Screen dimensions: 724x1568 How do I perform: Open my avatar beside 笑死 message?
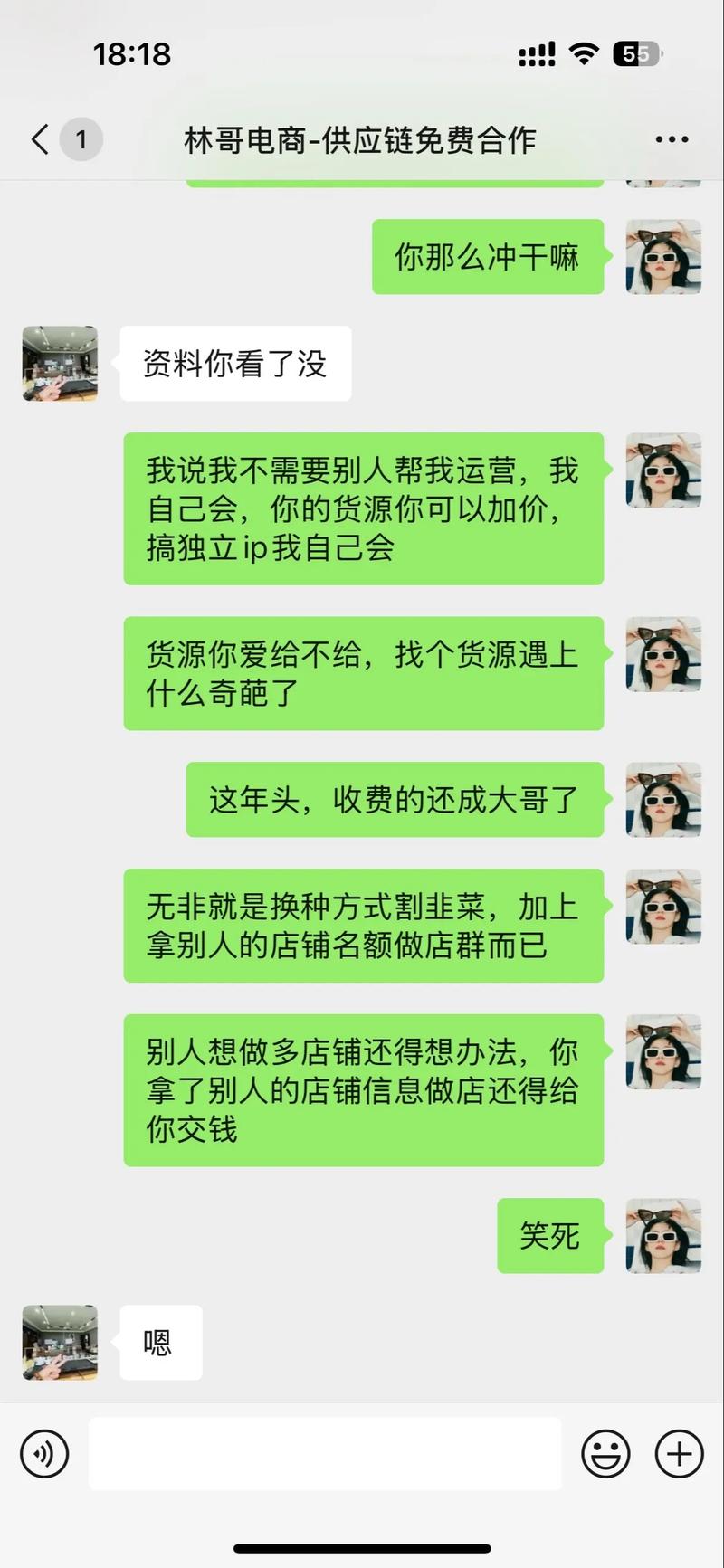pos(663,1236)
